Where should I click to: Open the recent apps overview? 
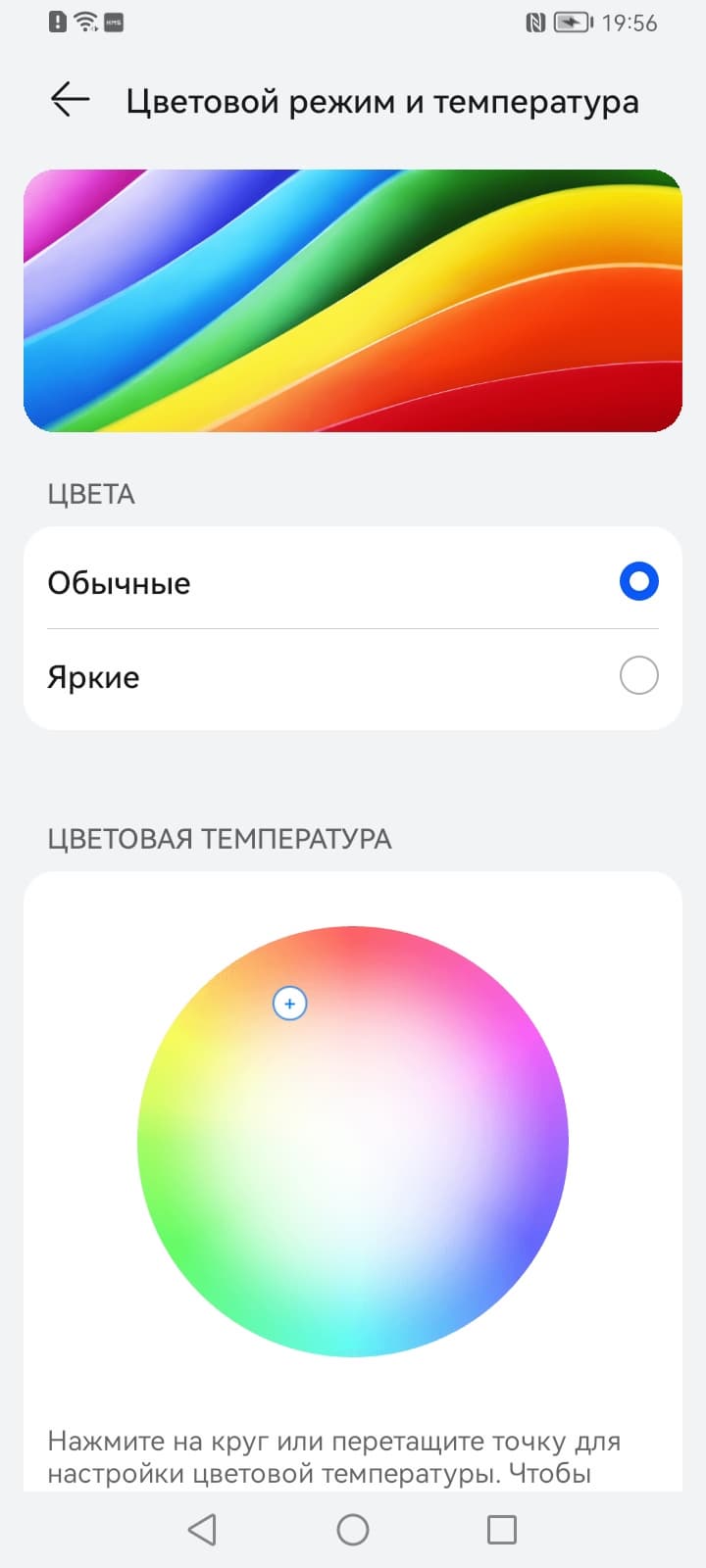[502, 1530]
